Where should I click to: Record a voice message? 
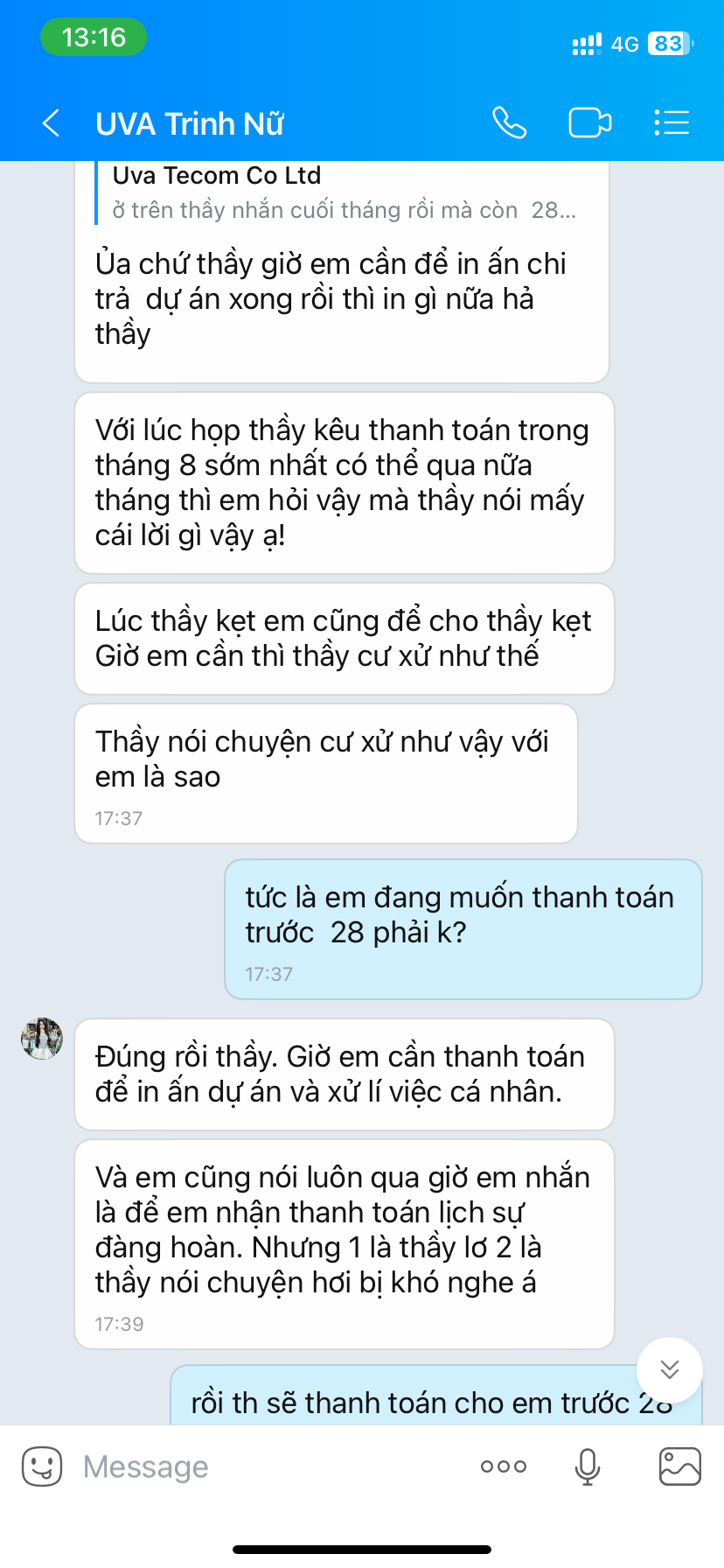point(588,1466)
